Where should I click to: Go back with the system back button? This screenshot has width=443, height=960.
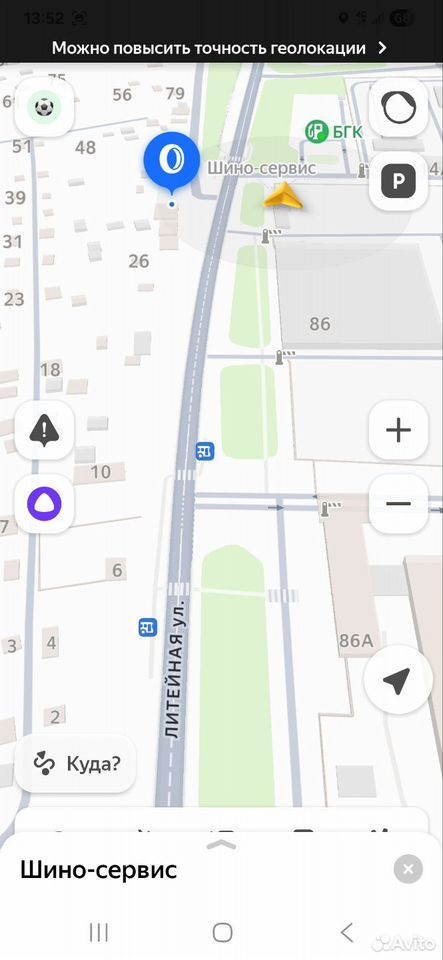(346, 932)
